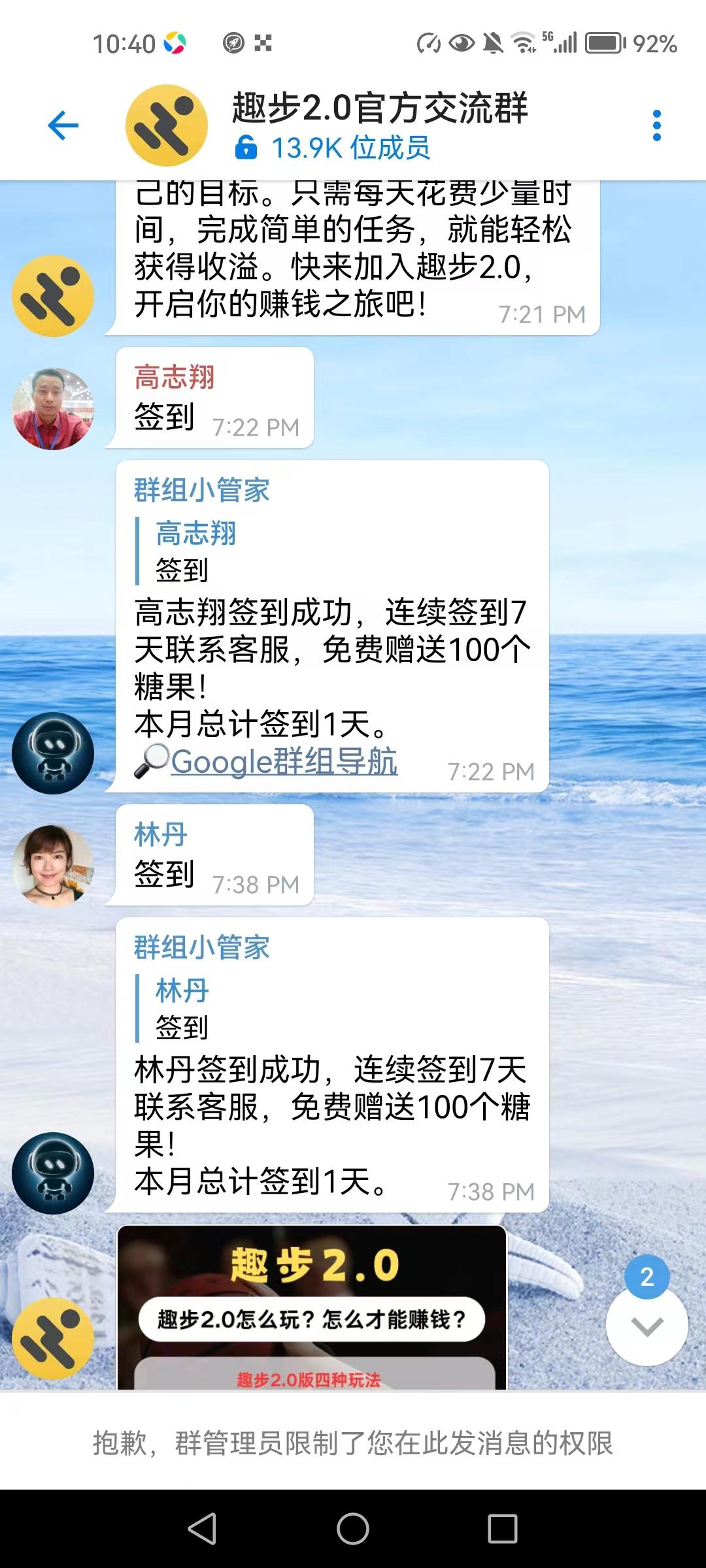
Task: Open the three-dot overflow menu
Action: [656, 125]
